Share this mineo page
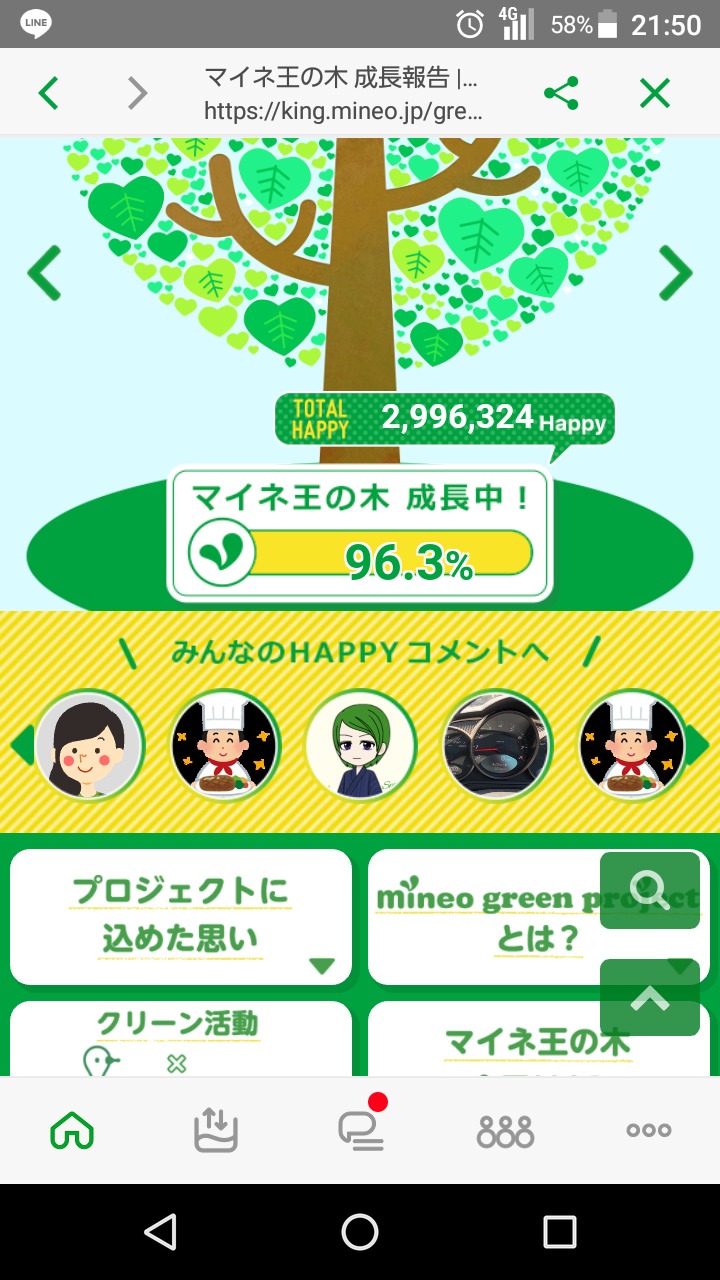 (561, 94)
